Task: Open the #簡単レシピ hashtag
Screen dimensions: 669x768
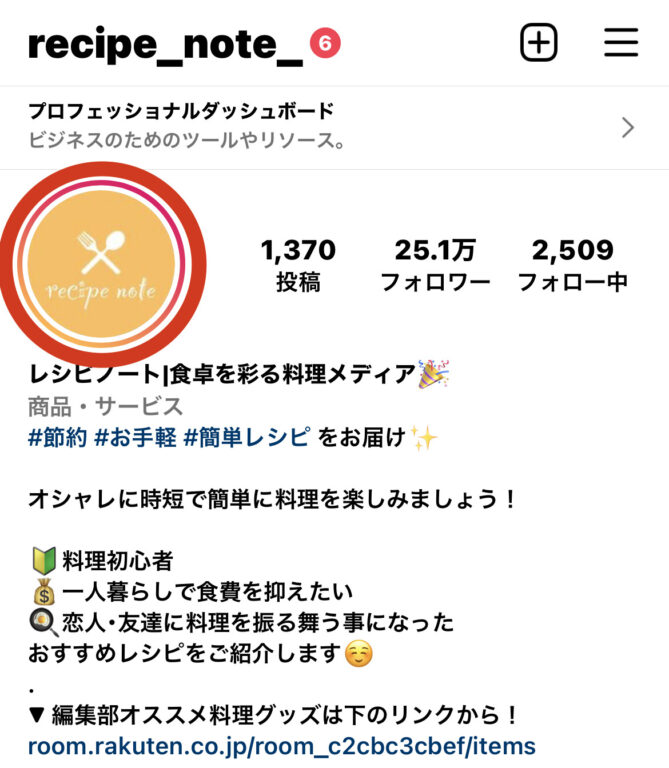Action: 246,438
